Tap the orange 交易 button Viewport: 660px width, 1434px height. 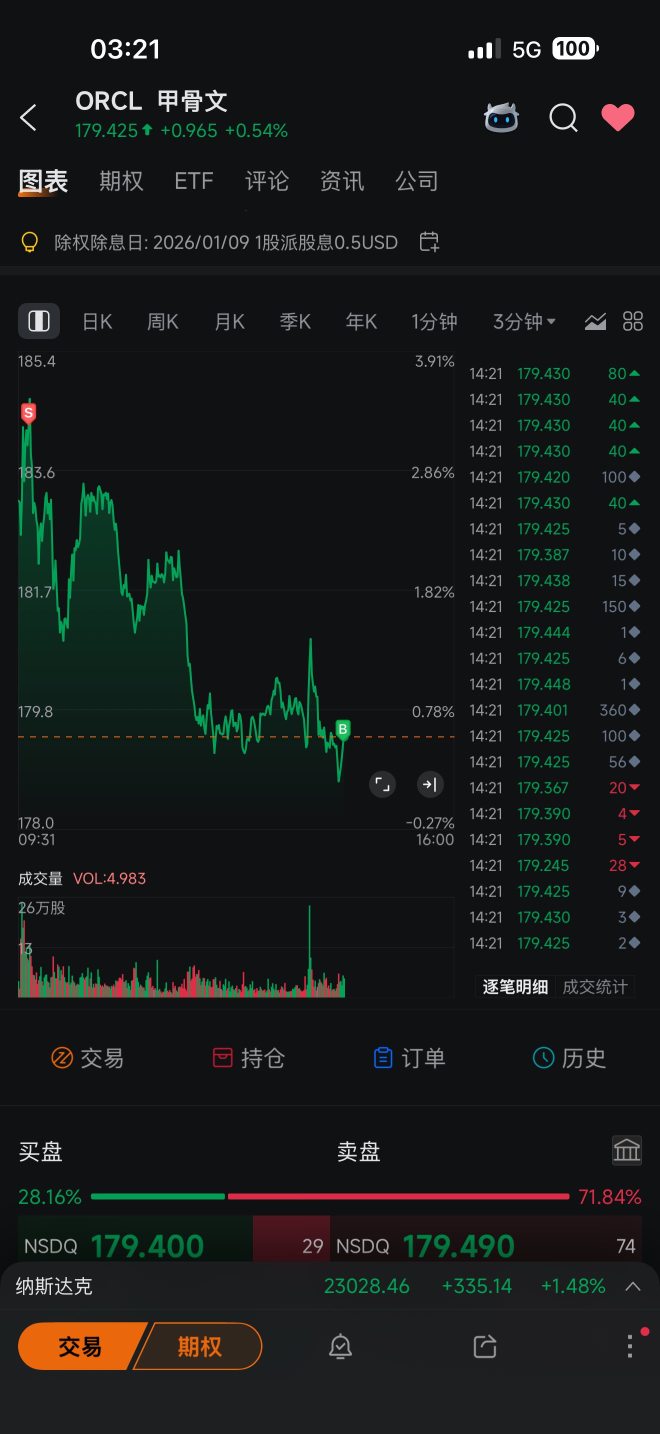pyautogui.click(x=81, y=1346)
